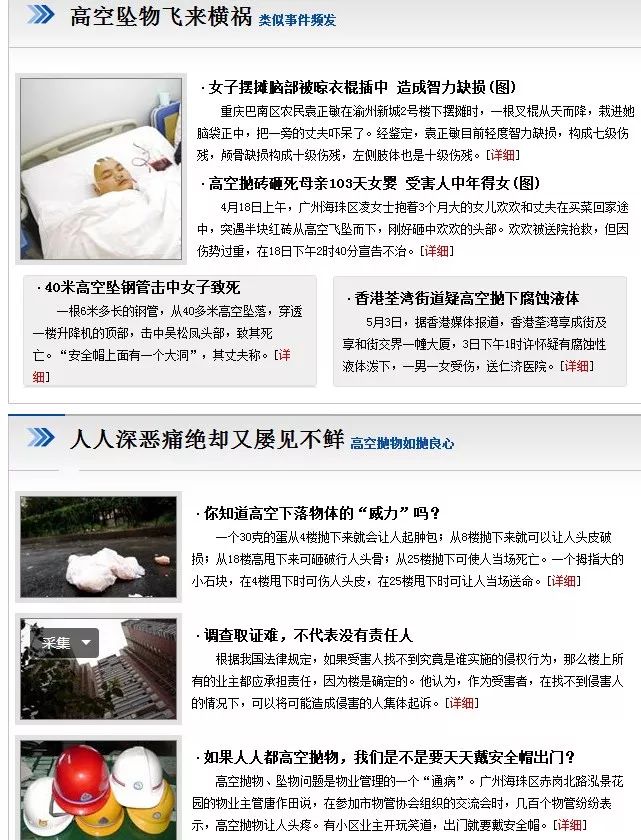Tap 详细 under the Hong Kong Tsuen Wan story
Viewport: 641px width, 840px height.
[577, 366]
